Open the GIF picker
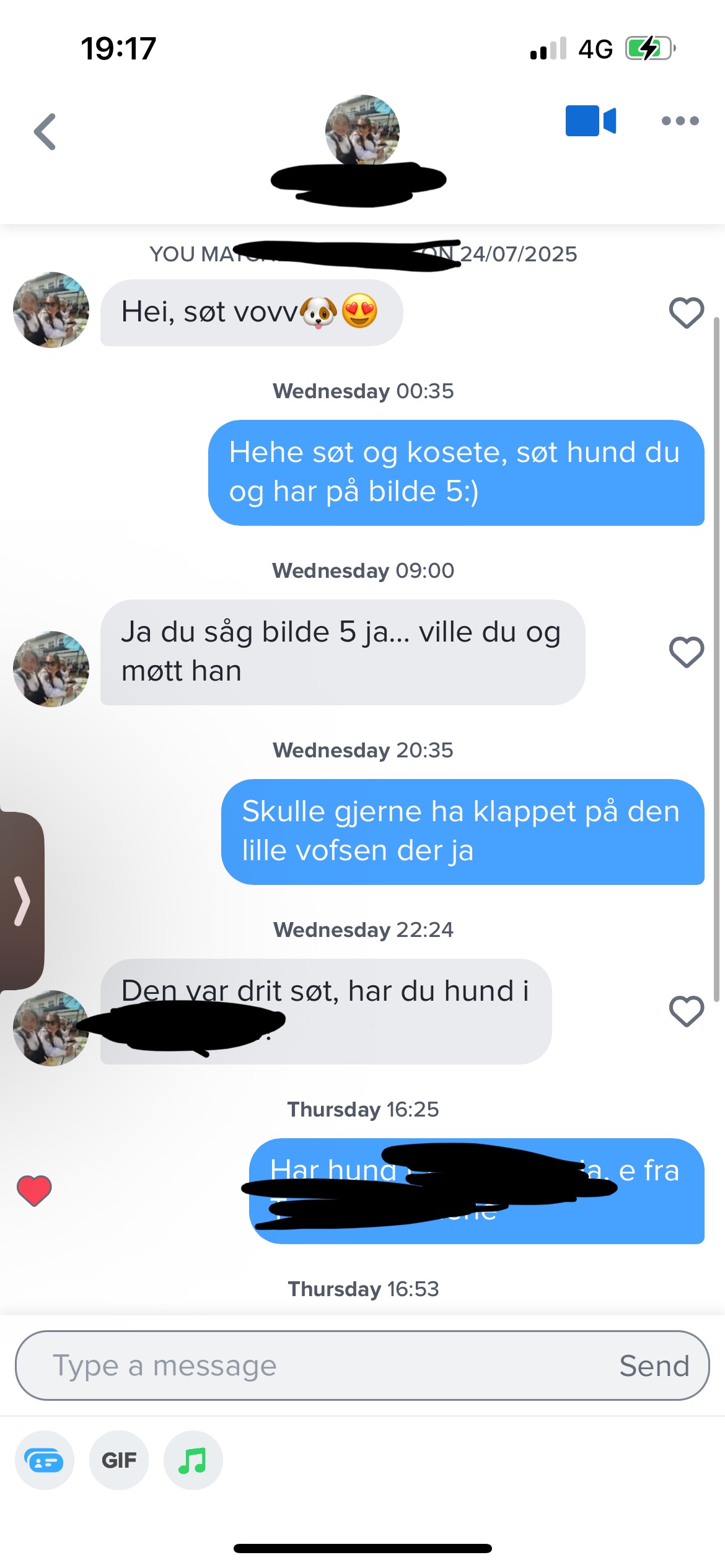This screenshot has width=725, height=1568. click(119, 1460)
